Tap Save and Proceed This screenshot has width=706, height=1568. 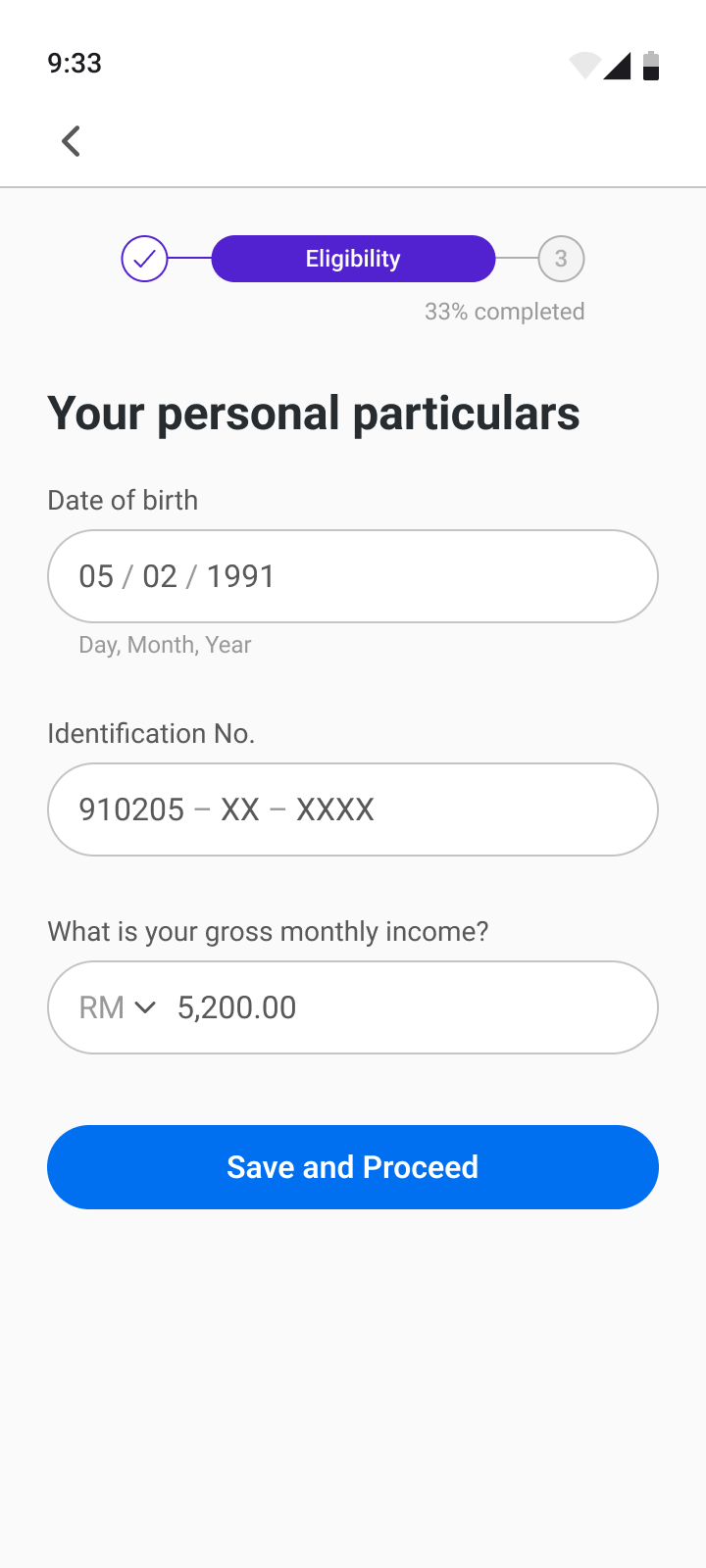pos(353,1167)
